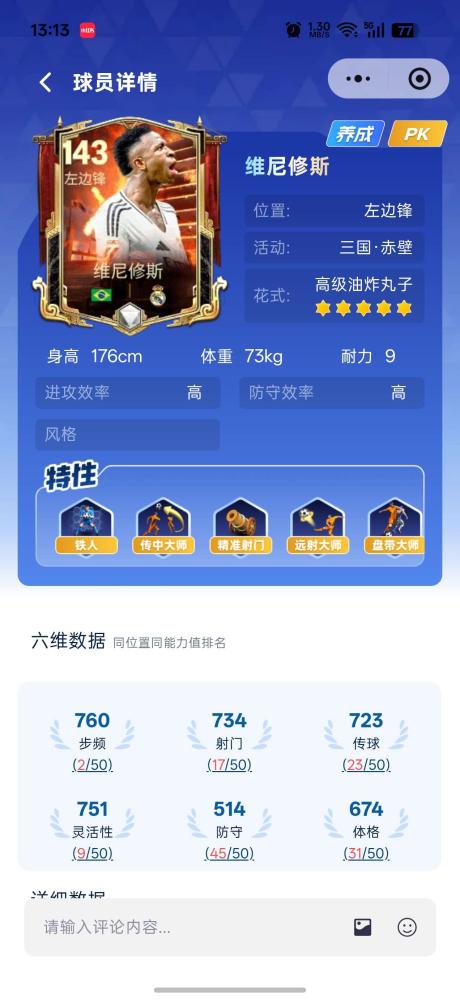Screen dimensions: 460x1002
Task: Attach an image to the comment
Action: pos(363,927)
